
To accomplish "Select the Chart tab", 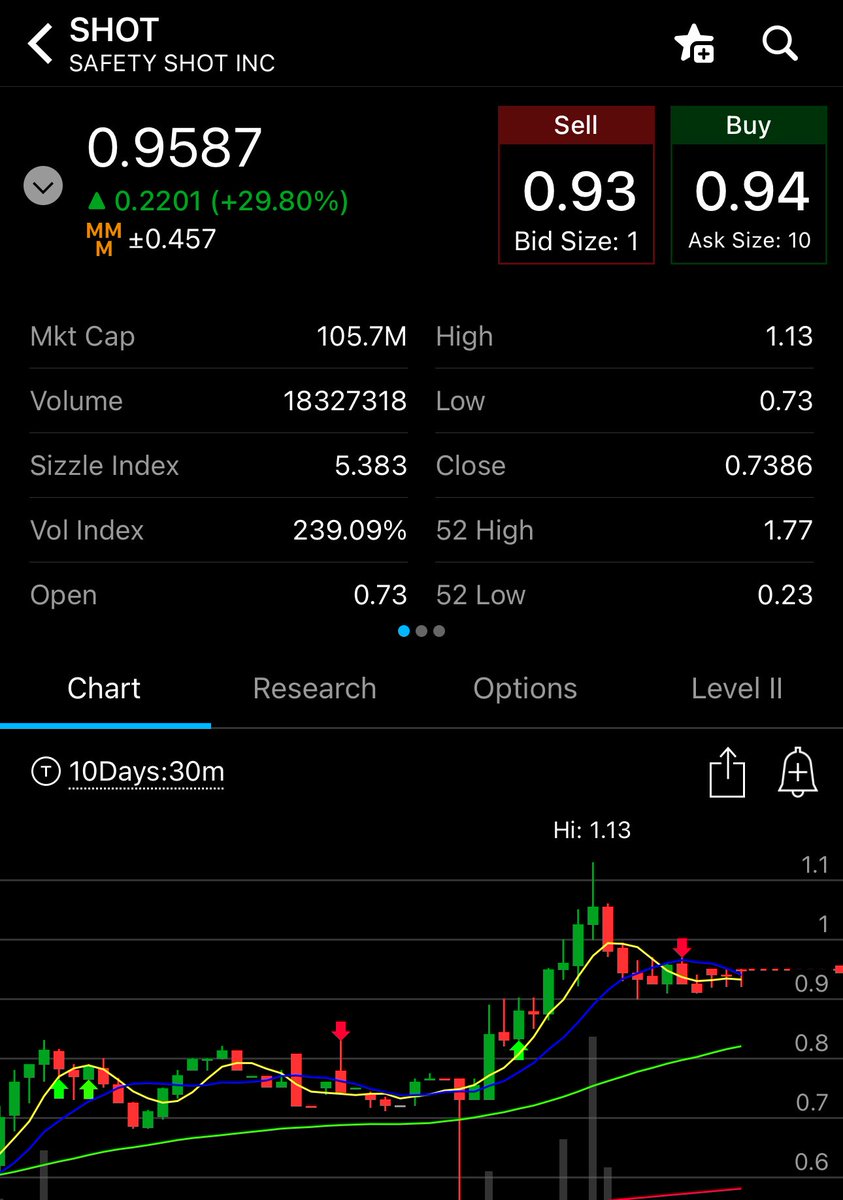I will tap(104, 689).
